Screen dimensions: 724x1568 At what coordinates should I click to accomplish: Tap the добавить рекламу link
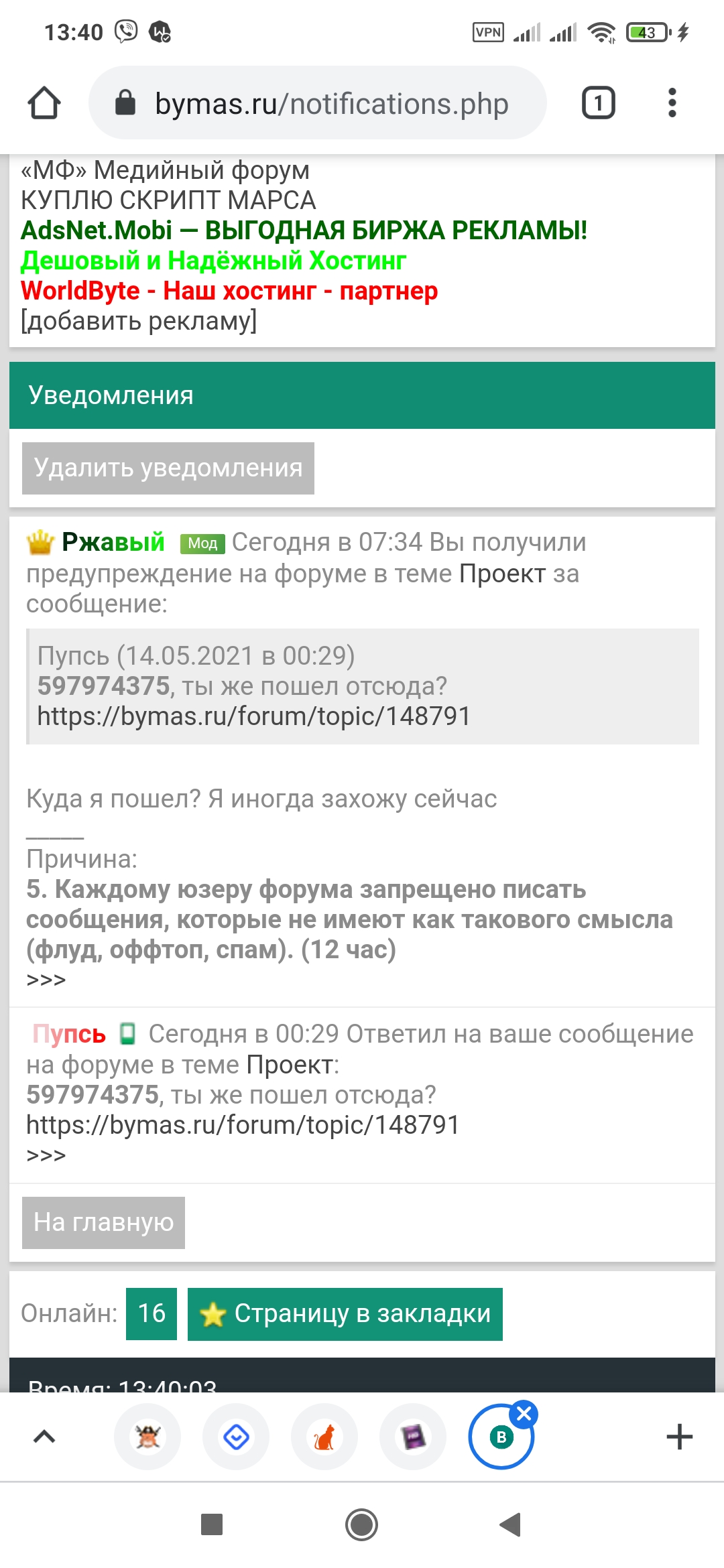pos(139,321)
